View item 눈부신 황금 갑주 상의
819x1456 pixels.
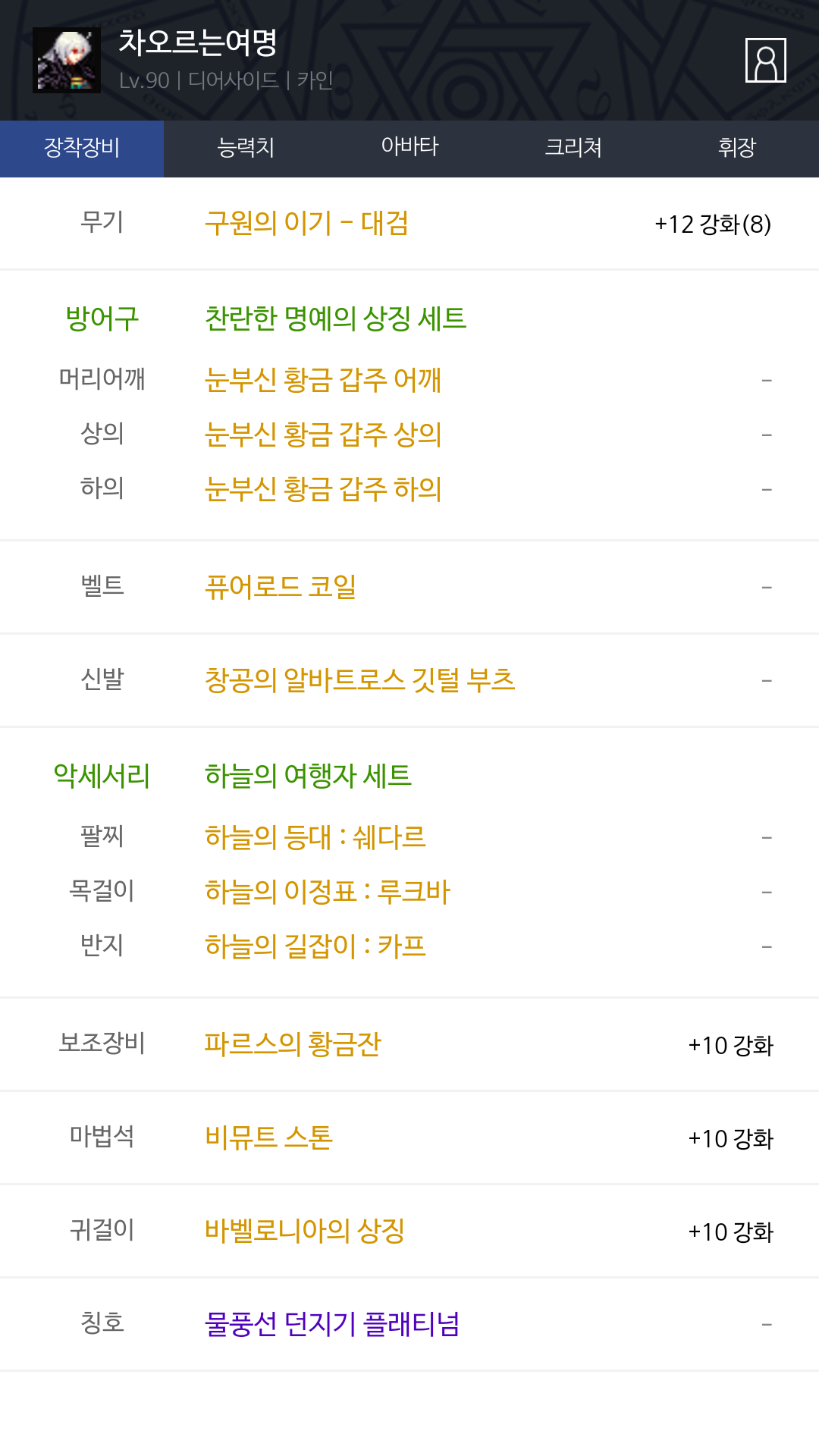pyautogui.click(x=323, y=435)
